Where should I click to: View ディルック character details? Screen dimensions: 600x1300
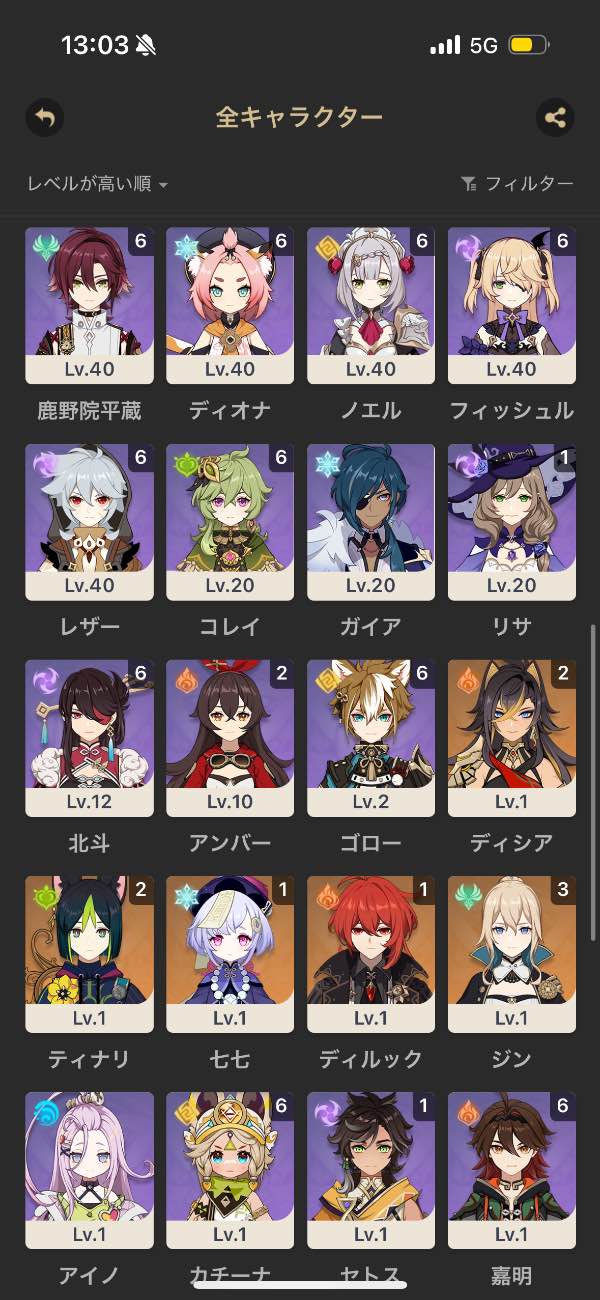(x=371, y=954)
